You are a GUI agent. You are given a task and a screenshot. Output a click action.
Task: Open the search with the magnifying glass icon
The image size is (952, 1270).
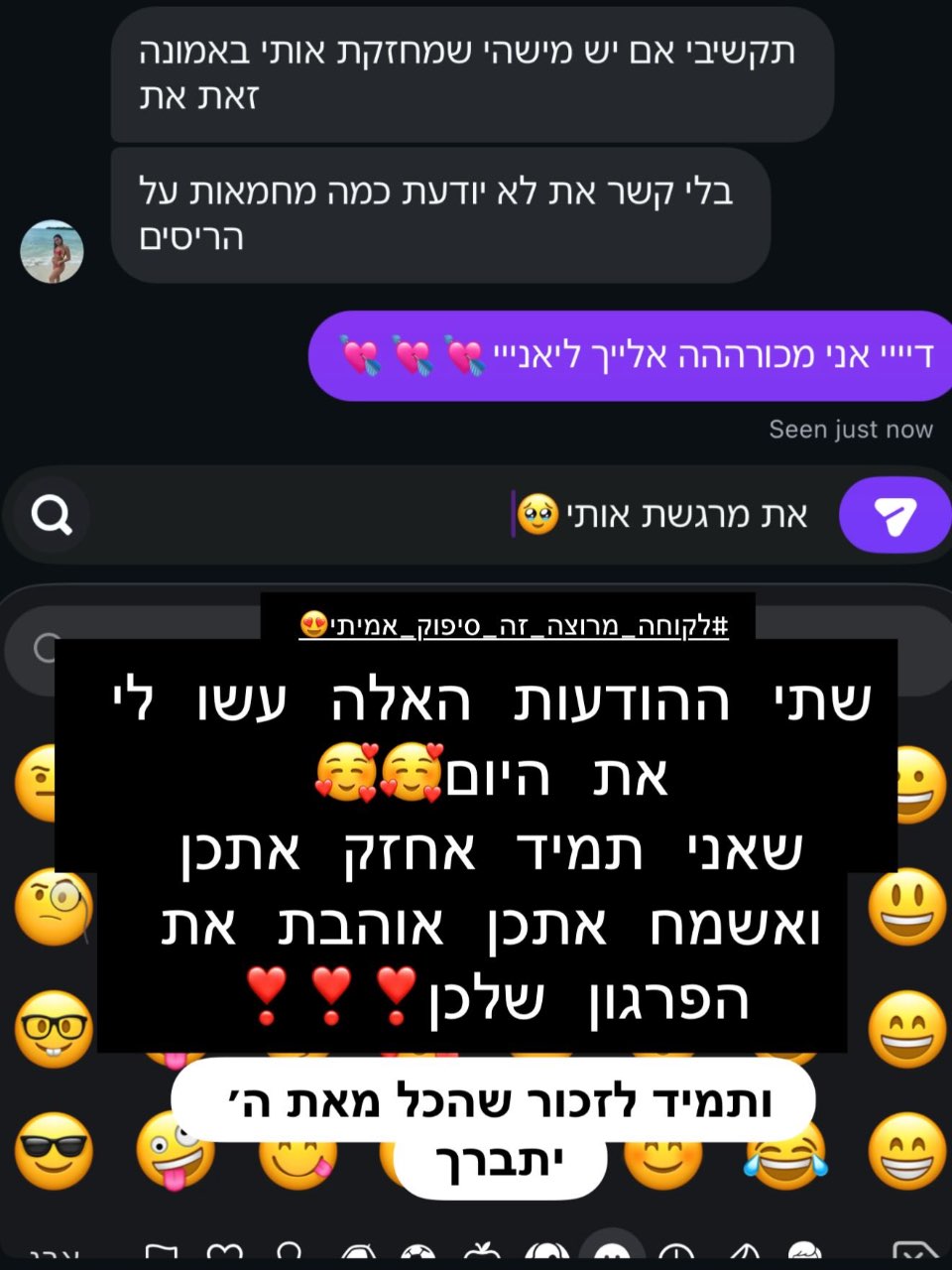[x=50, y=515]
